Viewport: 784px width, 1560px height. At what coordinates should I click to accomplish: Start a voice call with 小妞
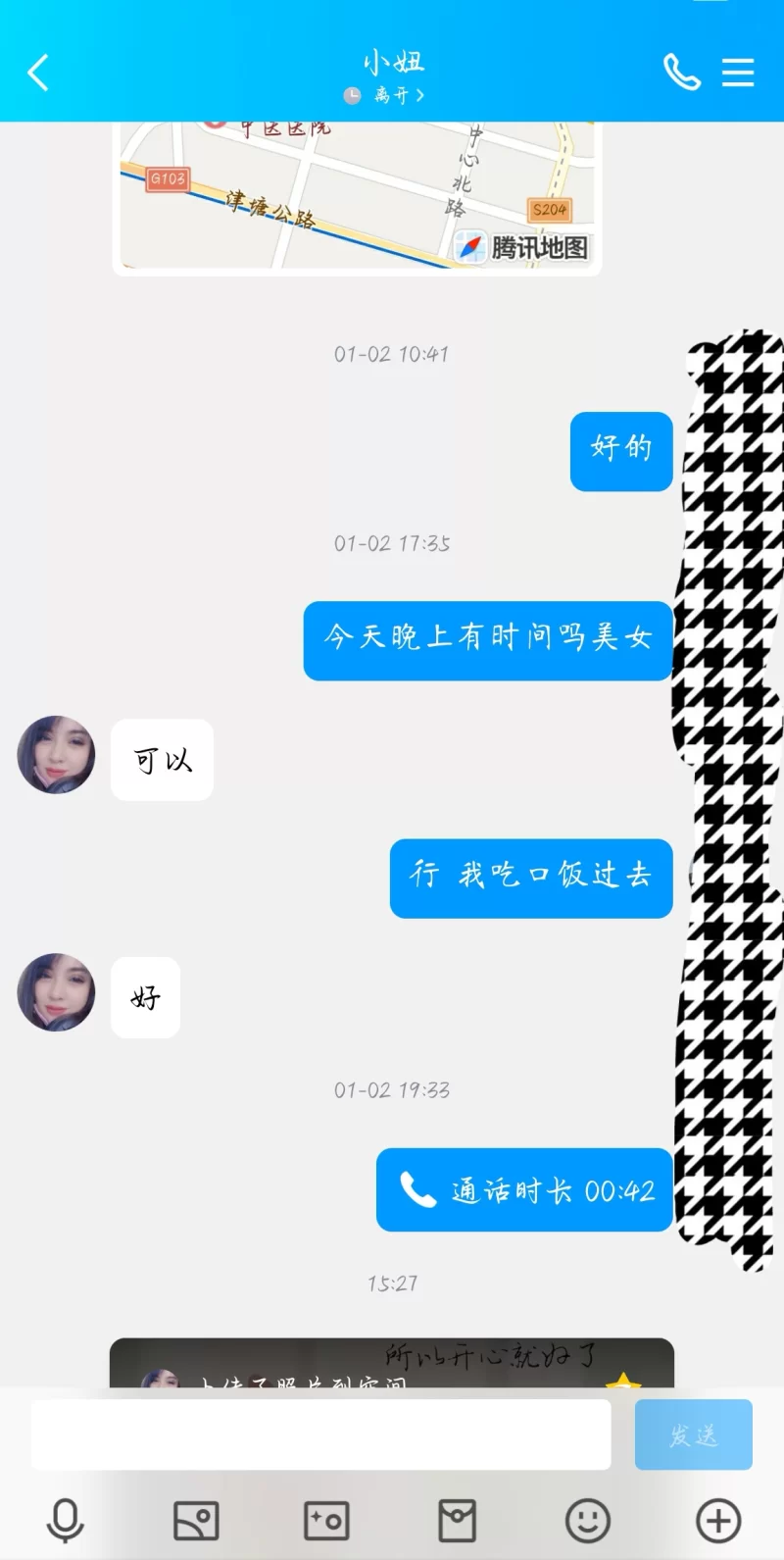681,72
